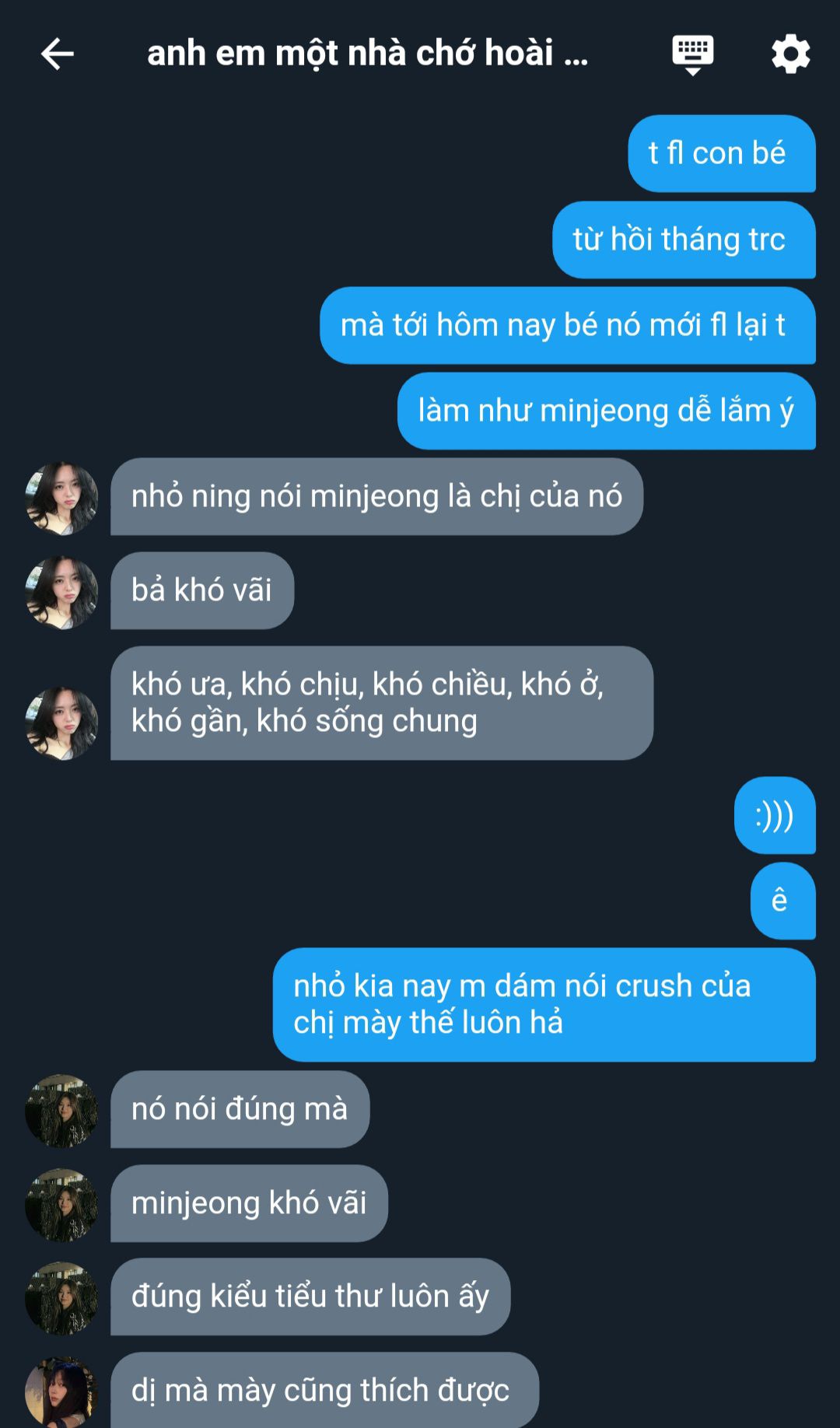Toggle the keyboard icon in header

(692, 54)
